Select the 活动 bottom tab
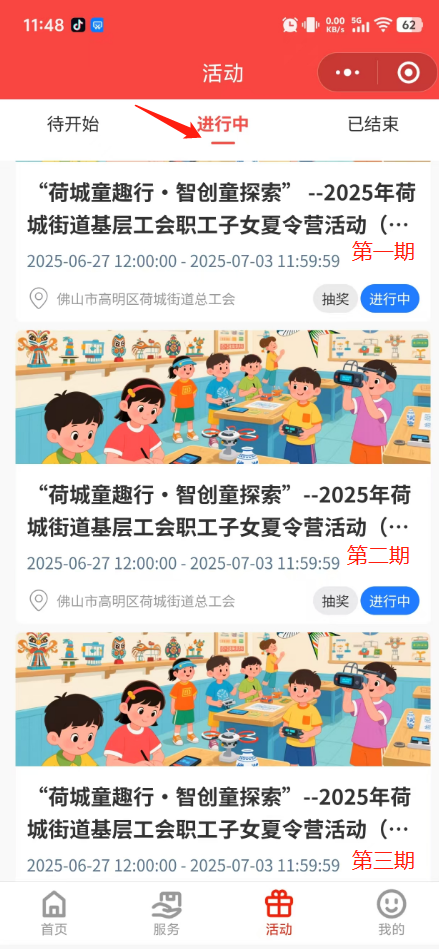This screenshot has height=949, width=439. click(x=279, y=914)
